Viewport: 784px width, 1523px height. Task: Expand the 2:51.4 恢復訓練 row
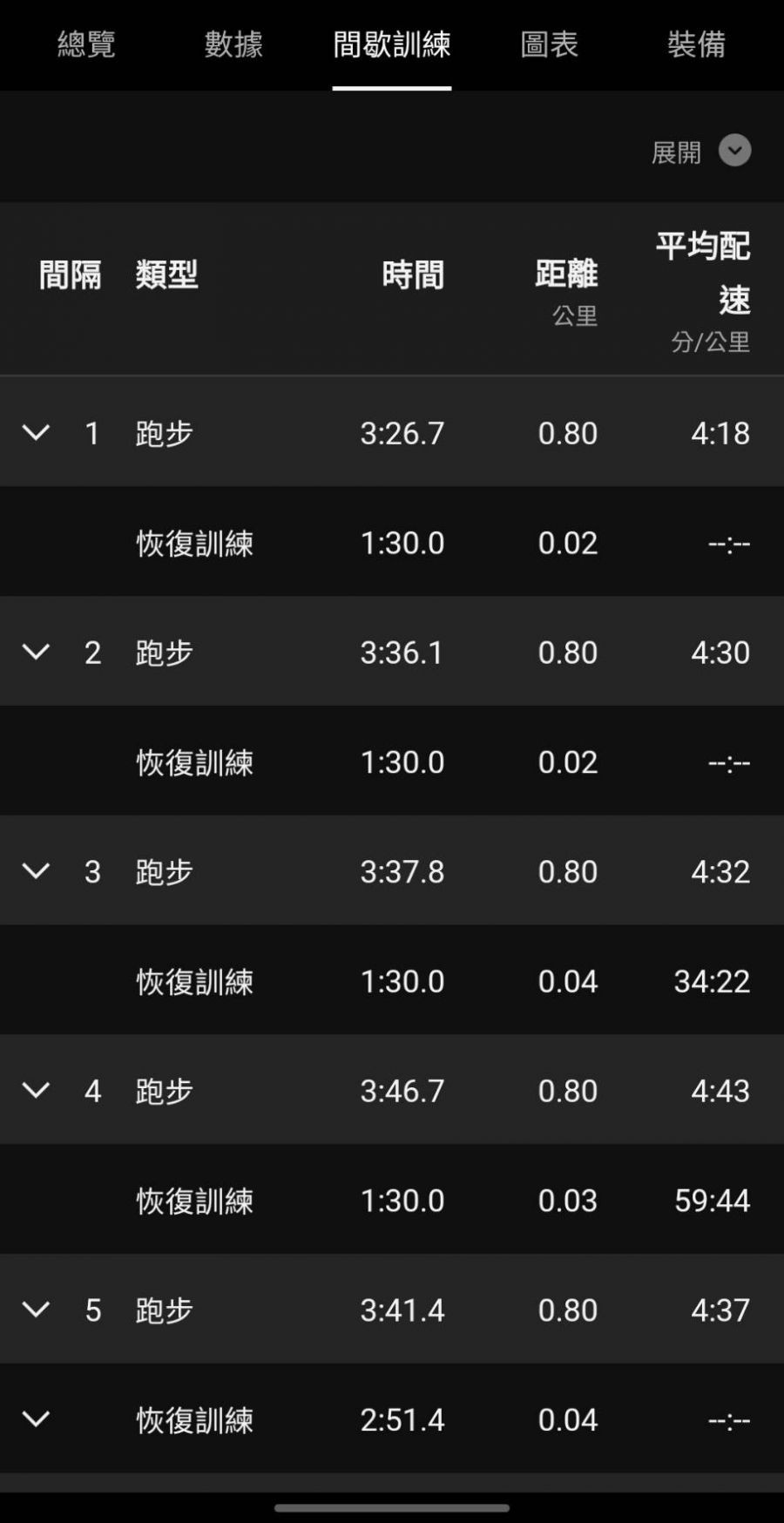pyautogui.click(x=36, y=1418)
